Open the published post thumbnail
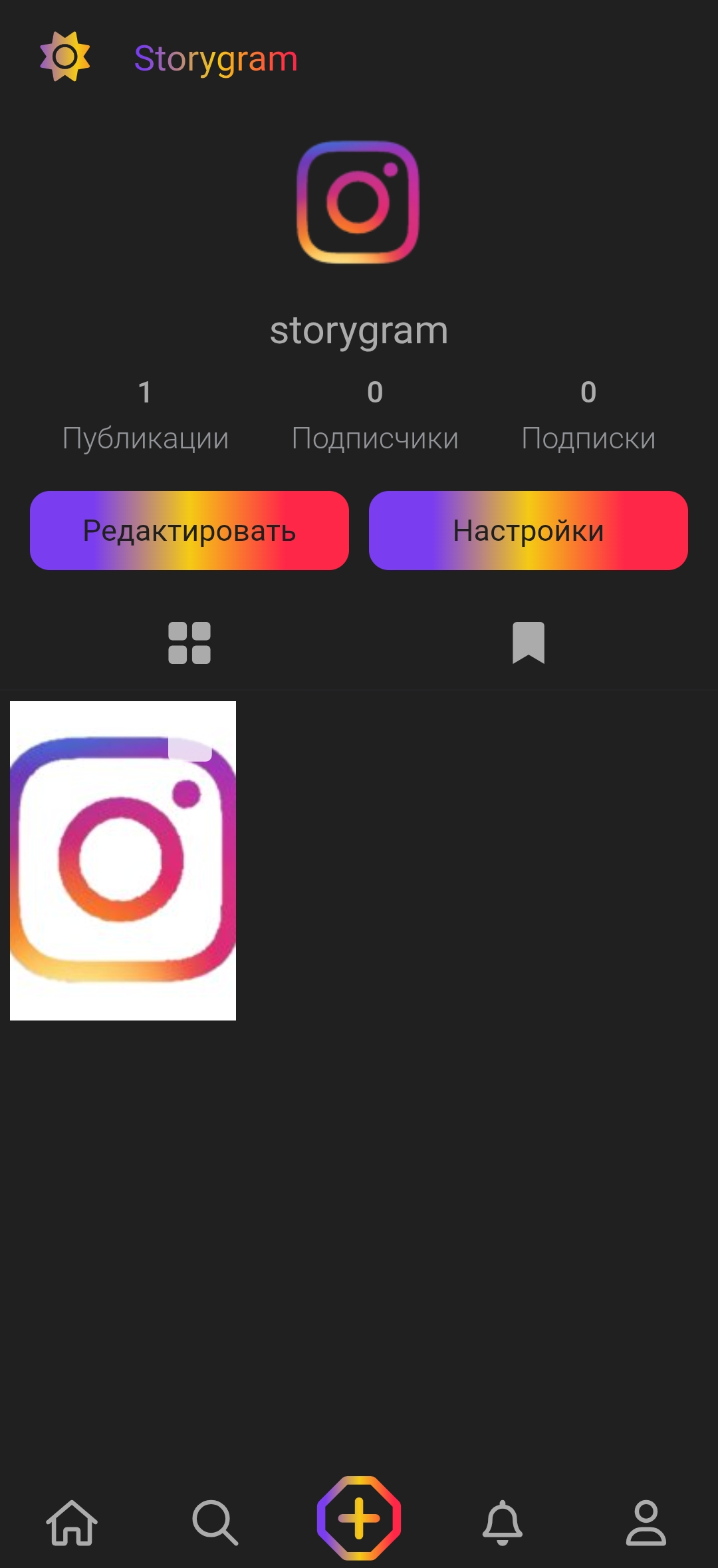The height and width of the screenshot is (1568, 718). coord(123,860)
